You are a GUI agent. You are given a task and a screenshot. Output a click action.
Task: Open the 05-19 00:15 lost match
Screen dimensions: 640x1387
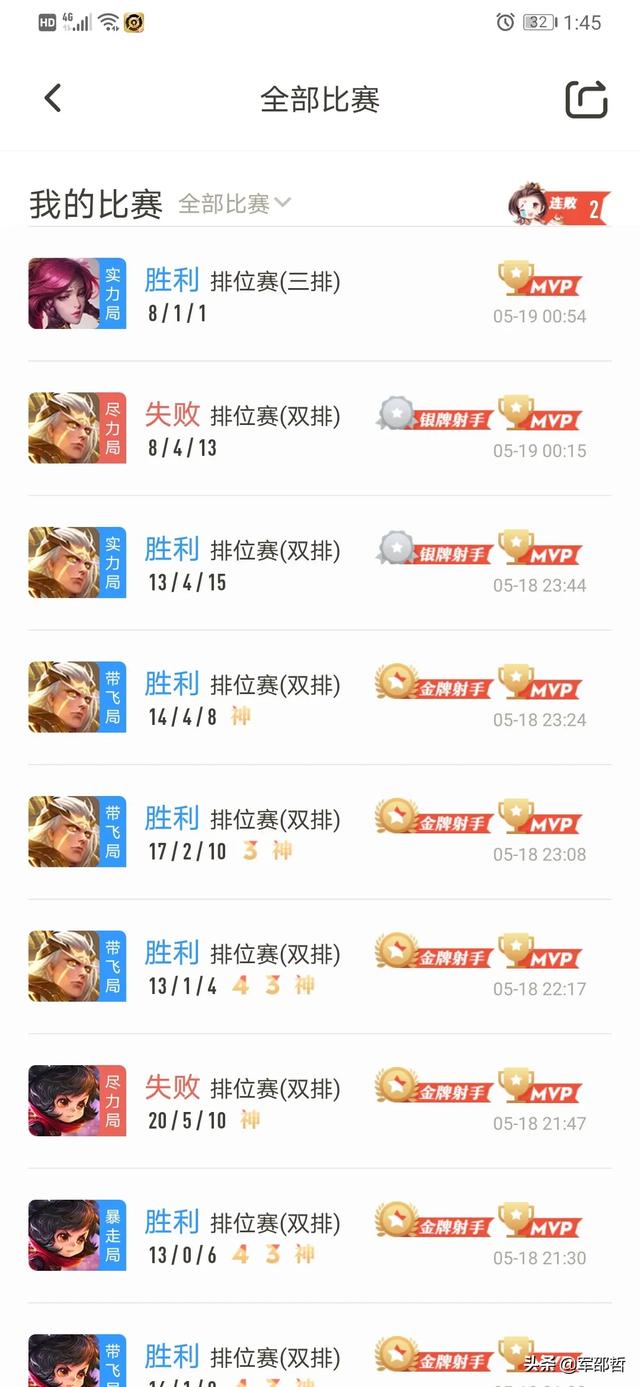320,428
